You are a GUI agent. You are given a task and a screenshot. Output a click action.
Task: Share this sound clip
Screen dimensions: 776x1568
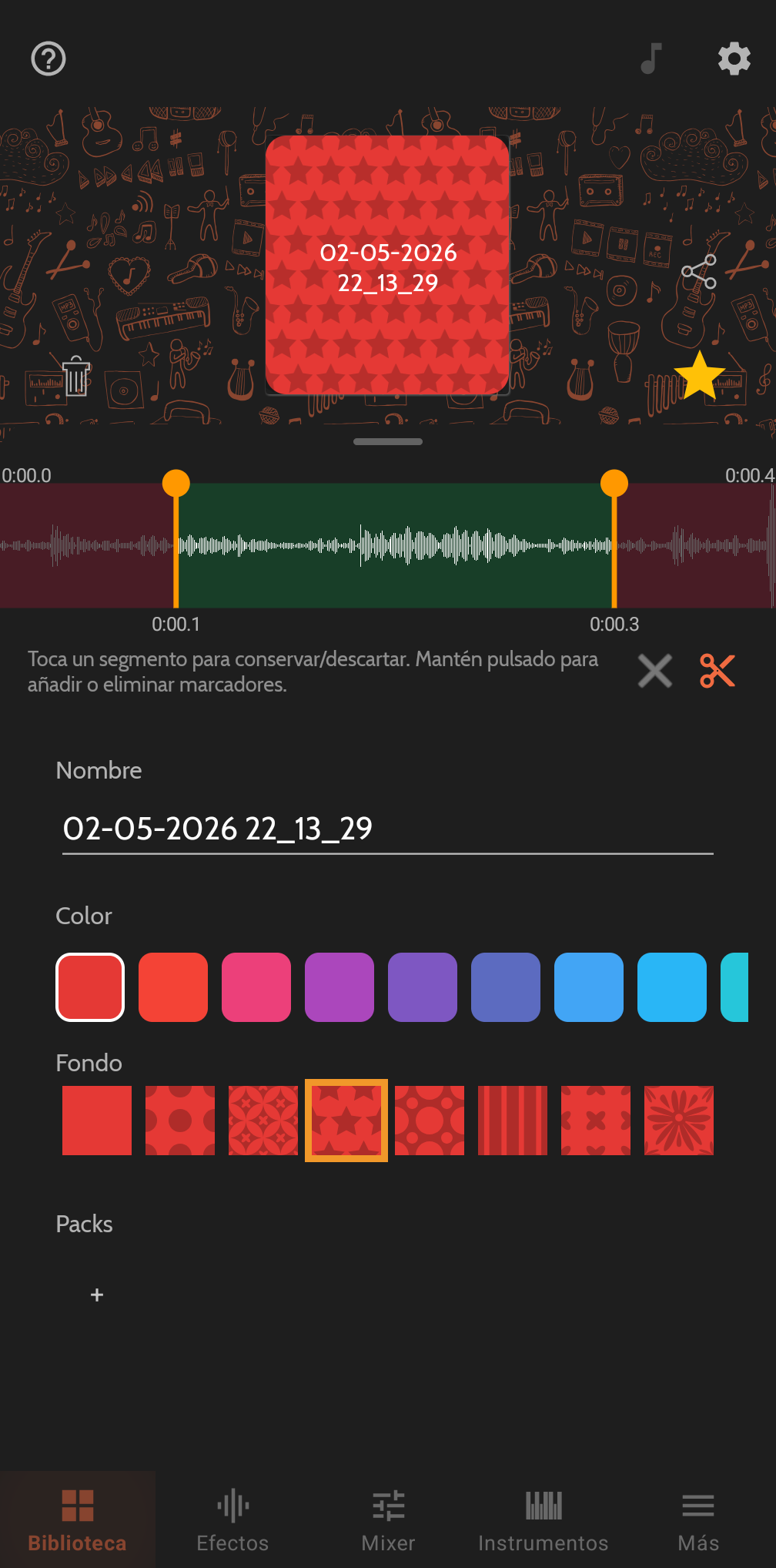[x=699, y=272]
